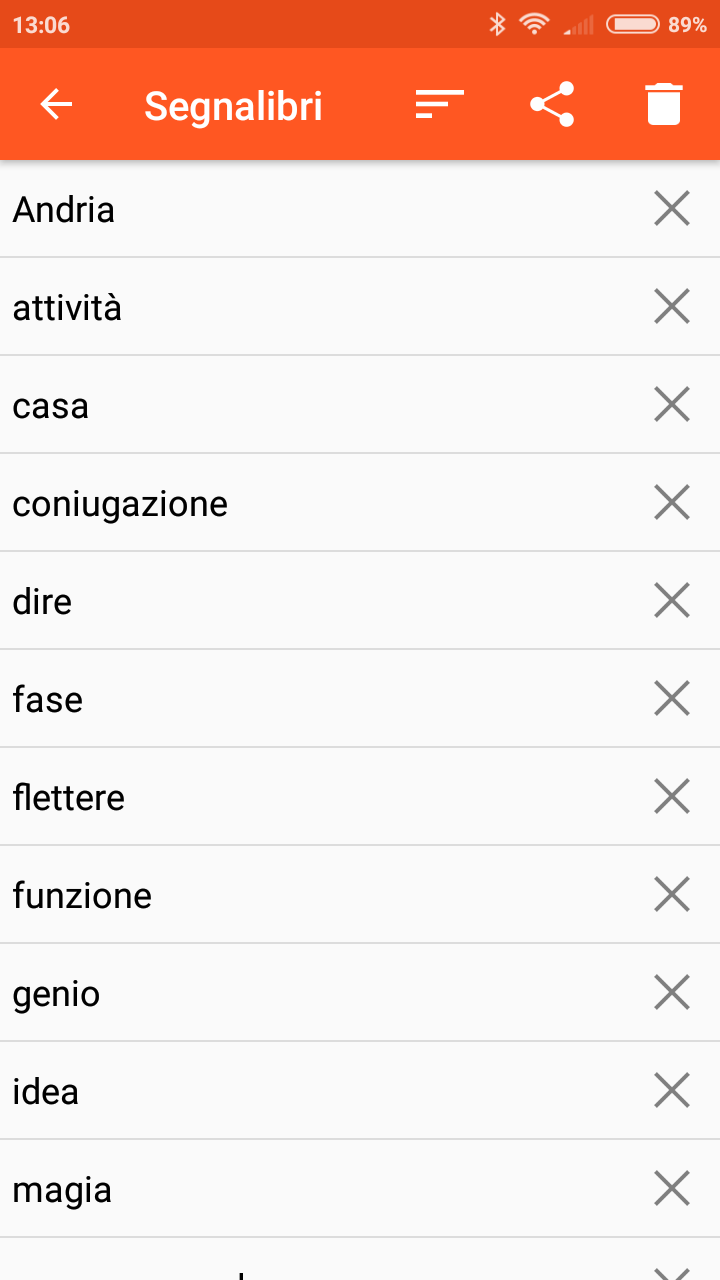Tap the trash icon to delete bookmarks
Image resolution: width=720 pixels, height=1280 pixels.
click(x=663, y=104)
